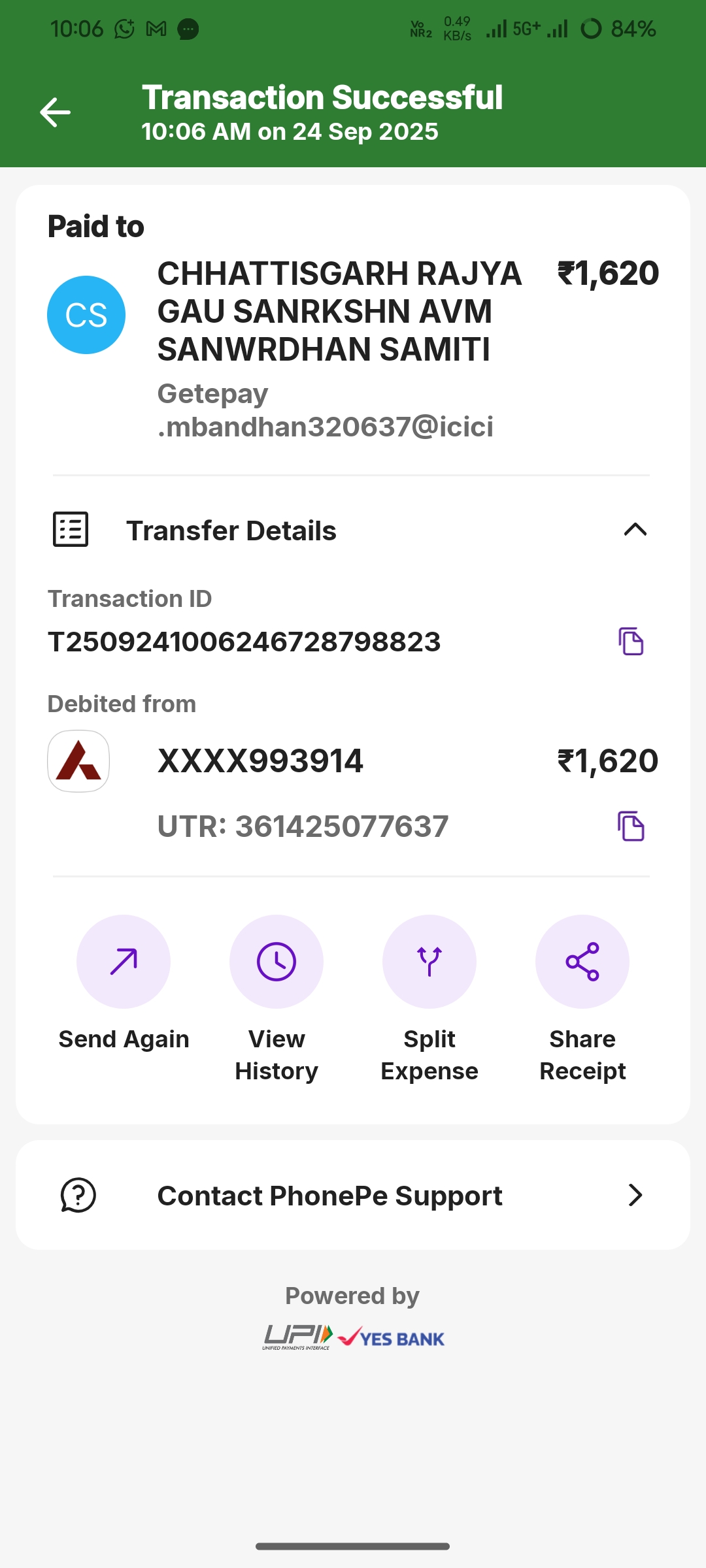The image size is (706, 1568).
Task: Copy the Transaction ID
Action: [631, 642]
